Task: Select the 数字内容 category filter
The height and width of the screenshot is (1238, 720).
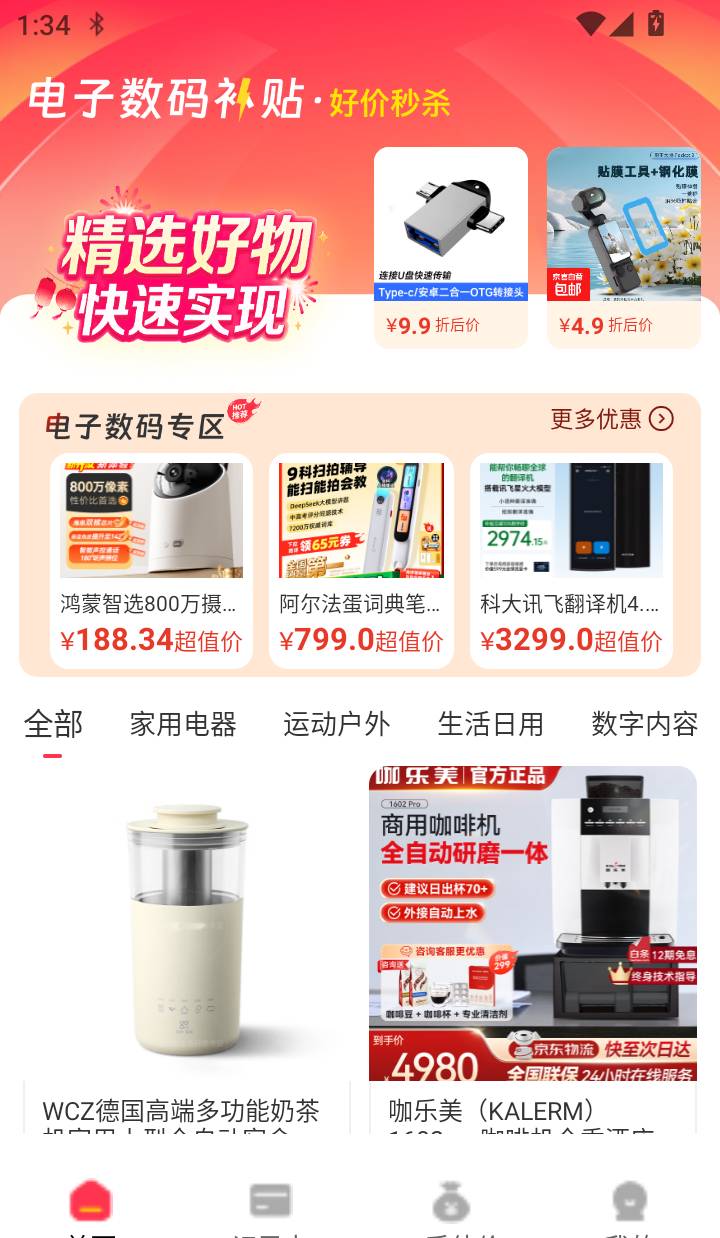Action: click(x=646, y=724)
